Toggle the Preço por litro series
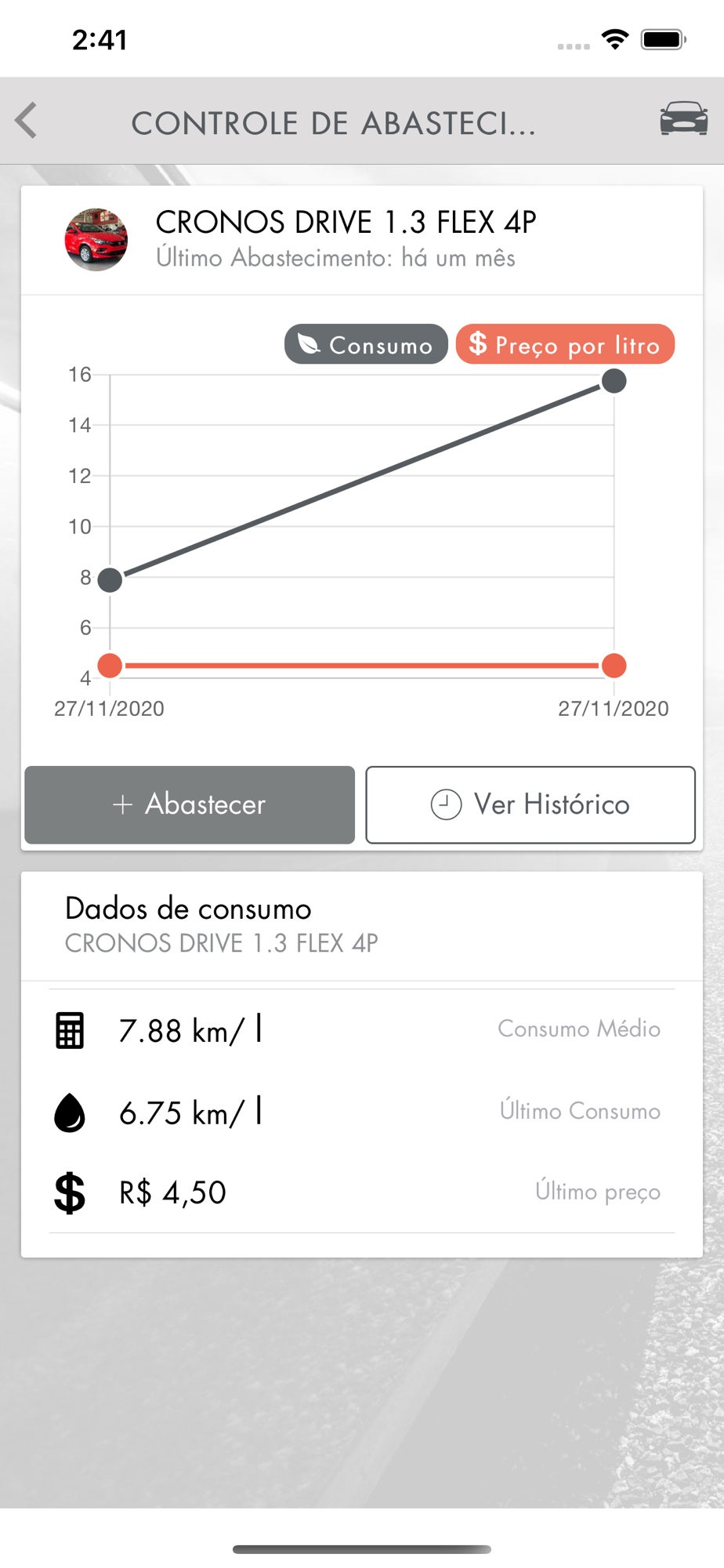The image size is (724, 1568). [565, 344]
